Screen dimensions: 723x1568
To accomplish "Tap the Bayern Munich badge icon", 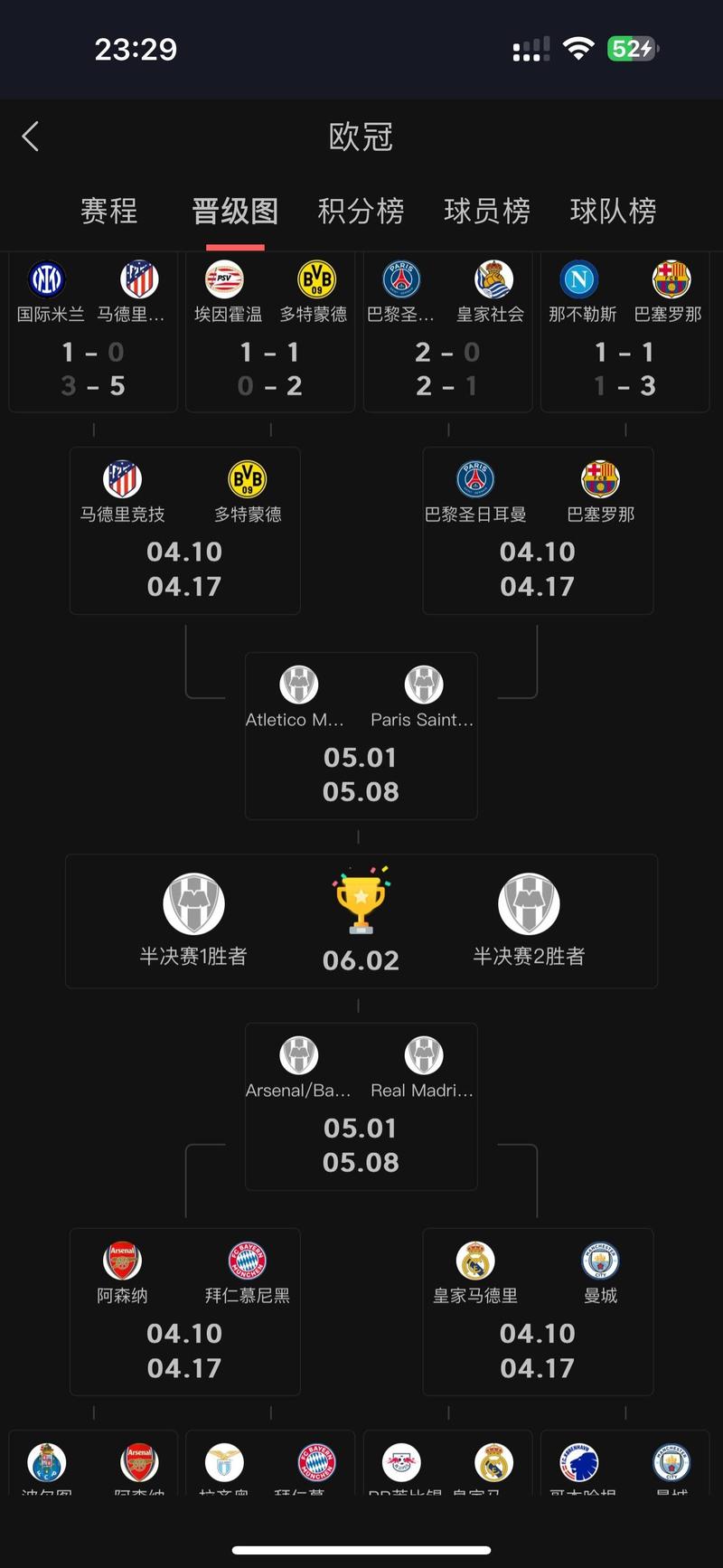I will 249,1257.
